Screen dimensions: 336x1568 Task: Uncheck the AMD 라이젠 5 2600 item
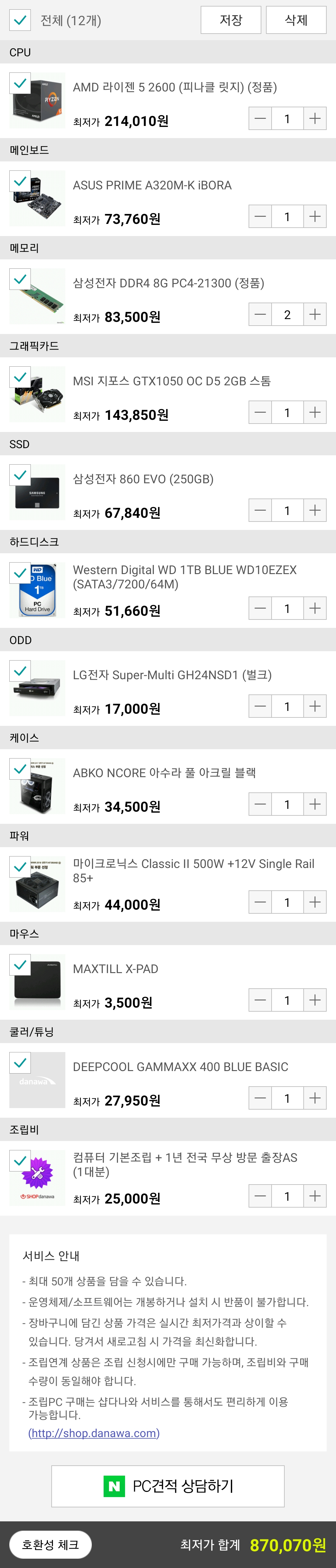(20, 83)
